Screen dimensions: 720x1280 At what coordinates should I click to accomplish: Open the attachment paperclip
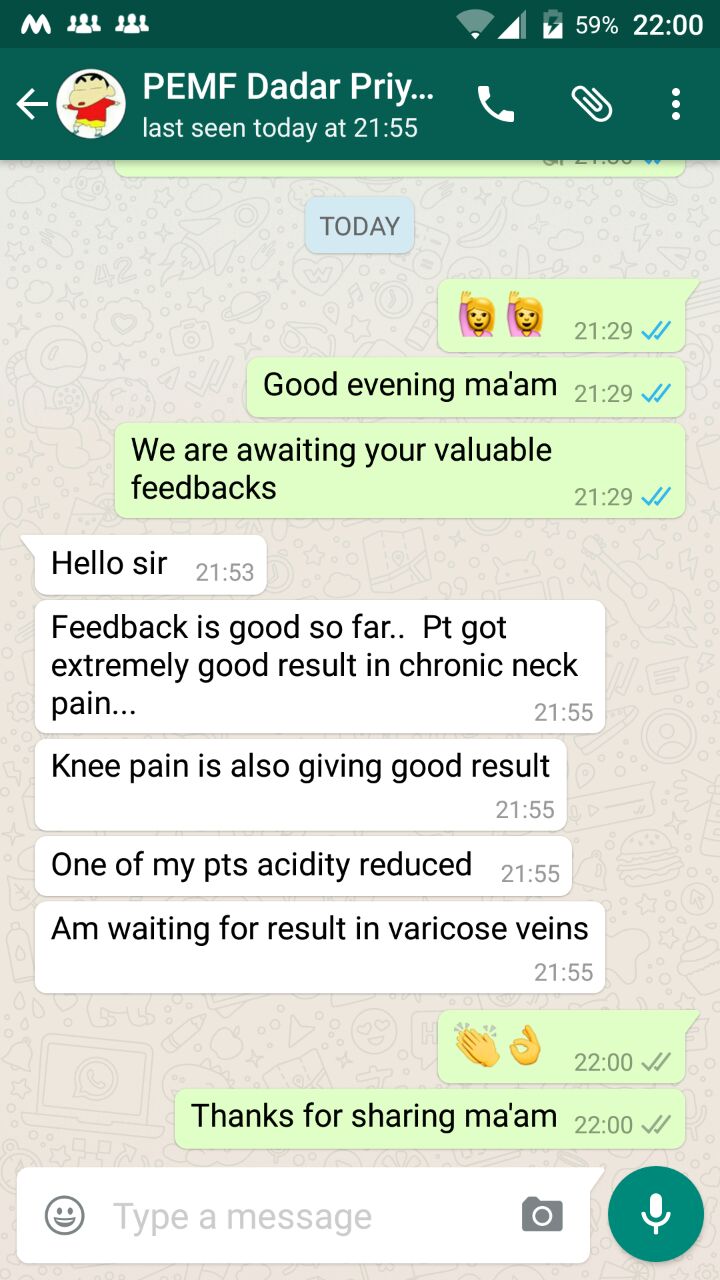click(591, 104)
